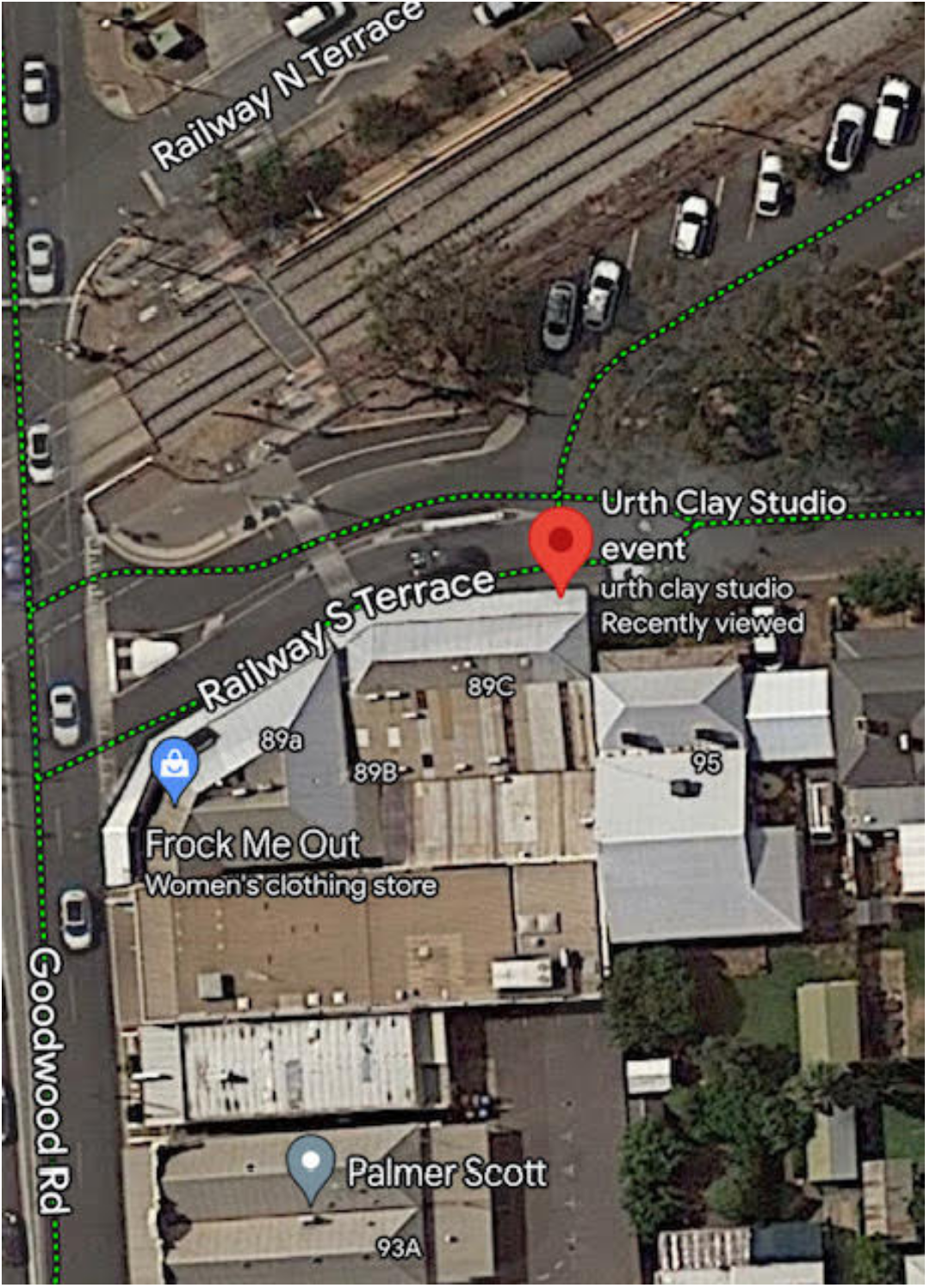
Task: Tap the red Urth Clay Studio pin
Action: (x=561, y=542)
